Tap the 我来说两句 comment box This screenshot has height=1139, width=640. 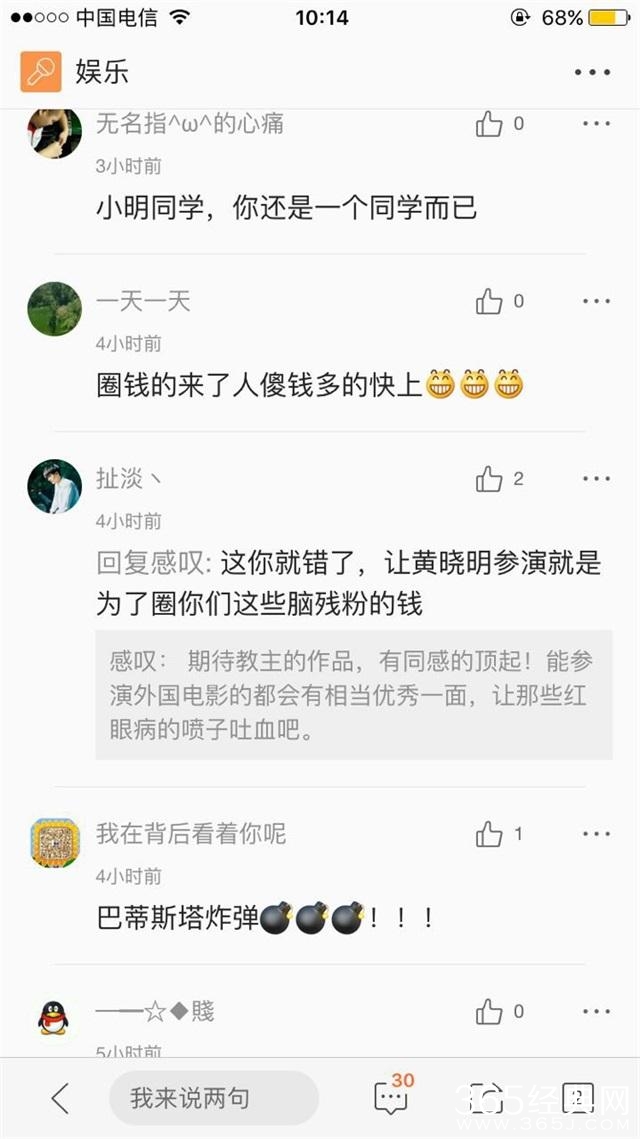click(212, 1098)
